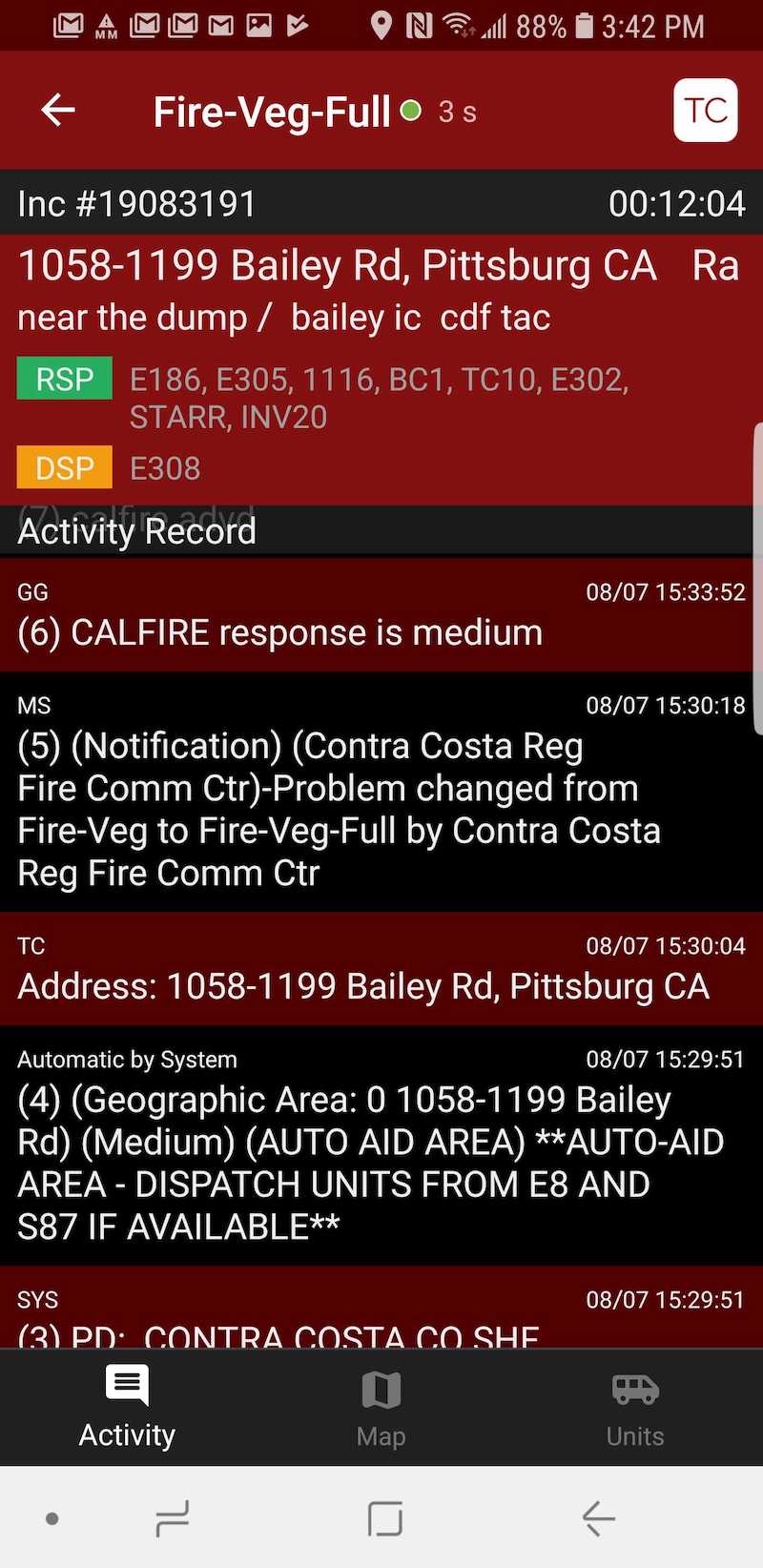
Task: Go back using the top arrow
Action: (58, 111)
